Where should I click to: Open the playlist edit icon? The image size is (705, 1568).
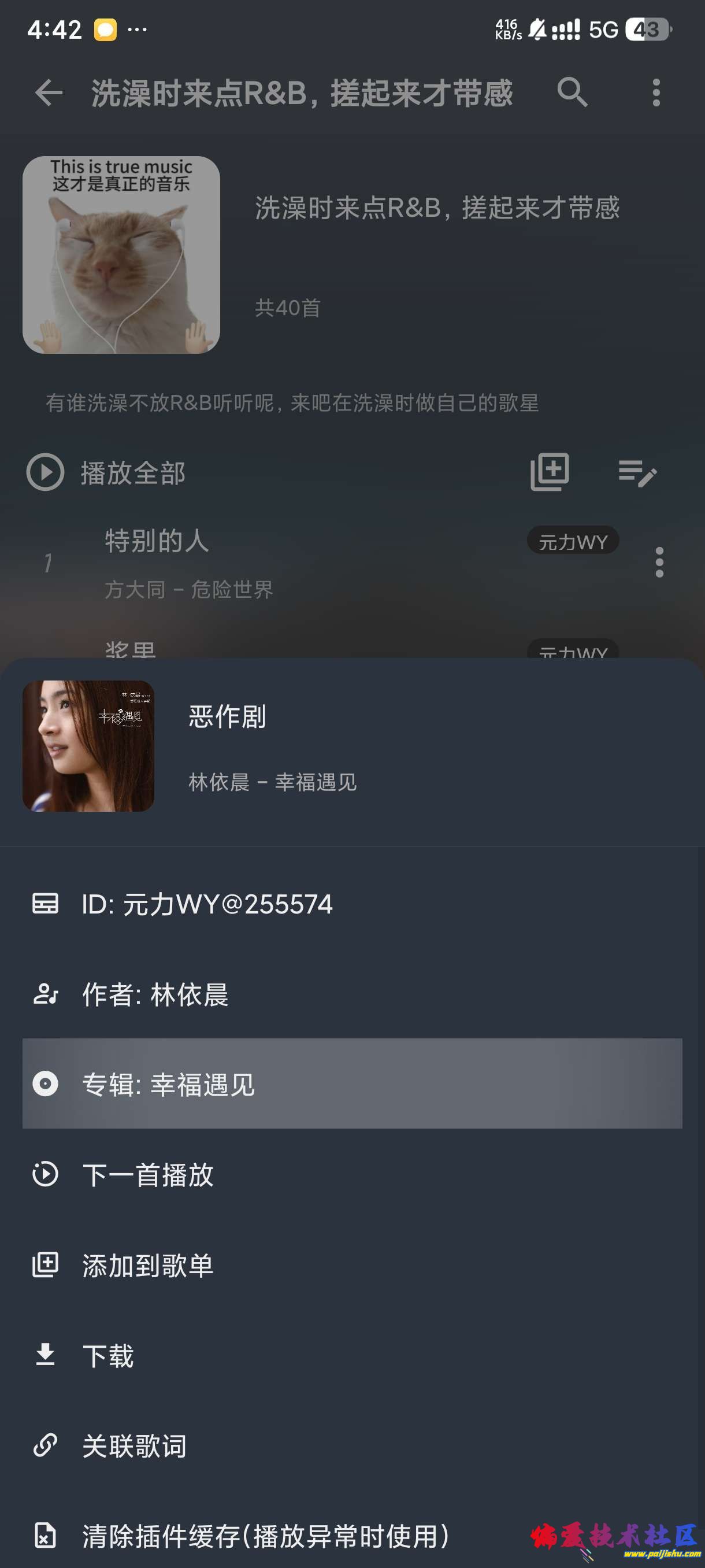[637, 472]
